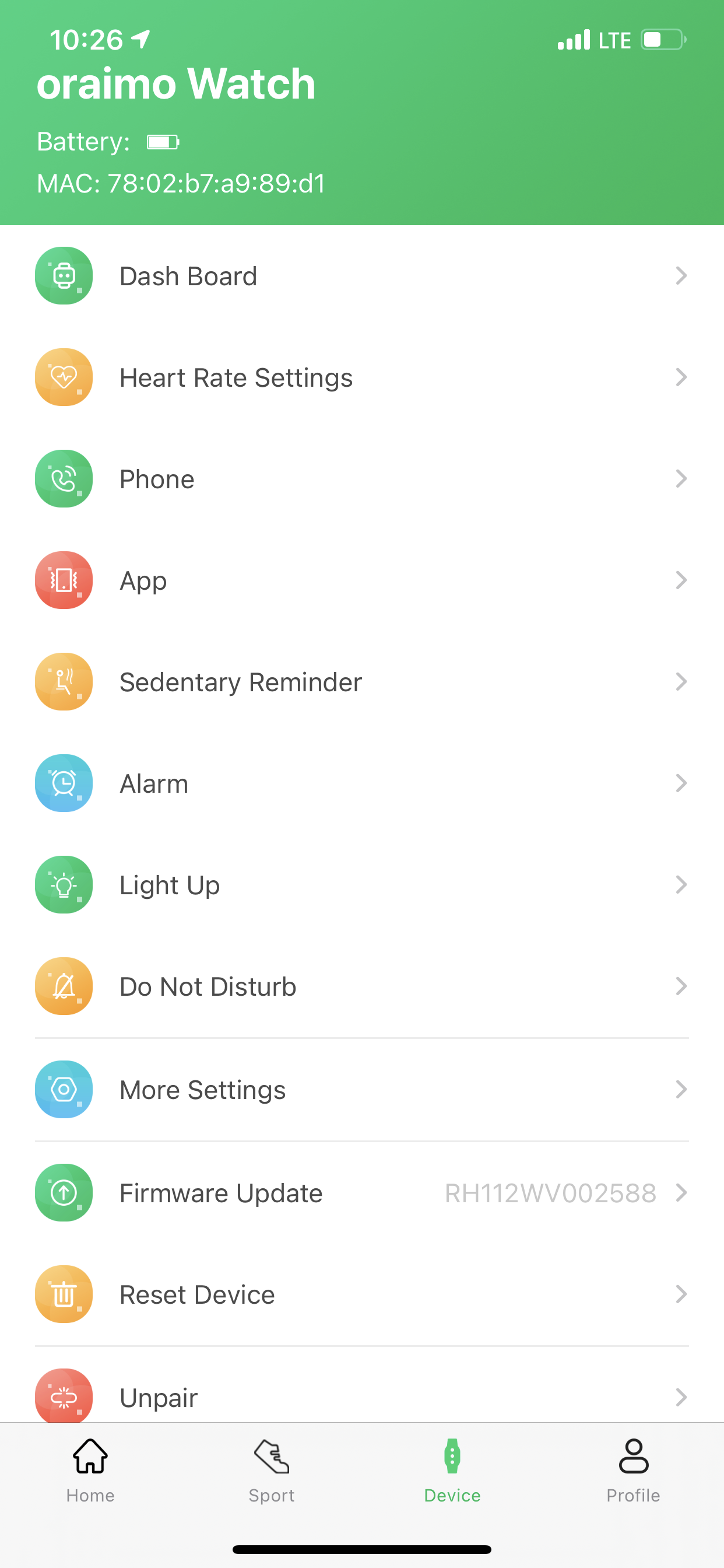724x1568 pixels.
Task: Open the App notifications row
Action: click(x=362, y=580)
